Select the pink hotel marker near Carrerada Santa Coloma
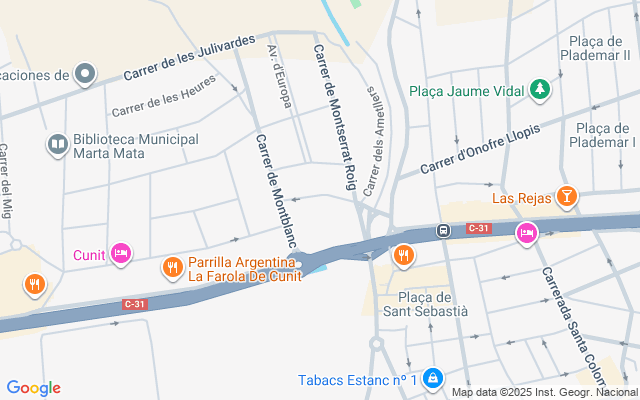This screenshot has width=640, height=400. point(526,234)
